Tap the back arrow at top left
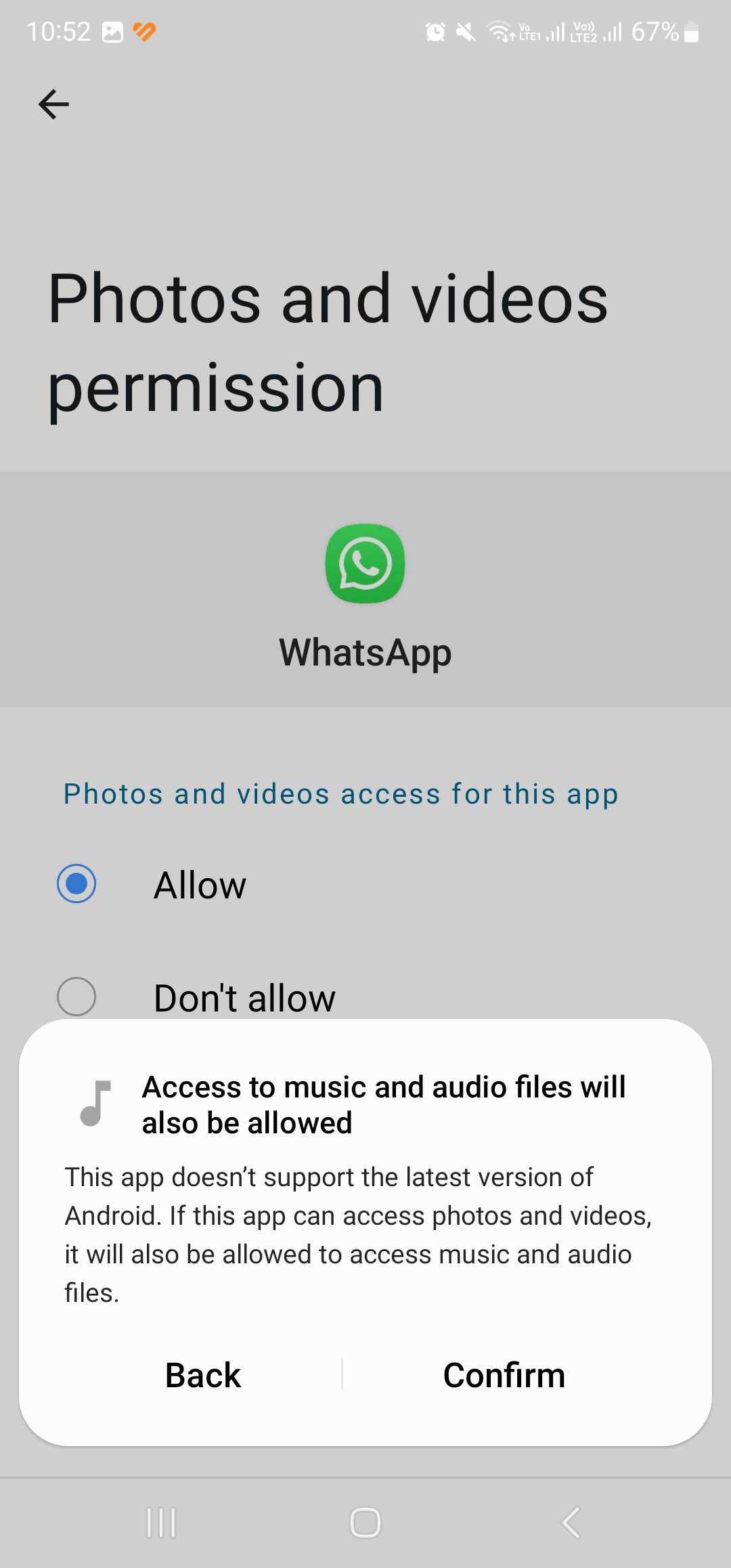This screenshot has height=1568, width=731. [53, 104]
